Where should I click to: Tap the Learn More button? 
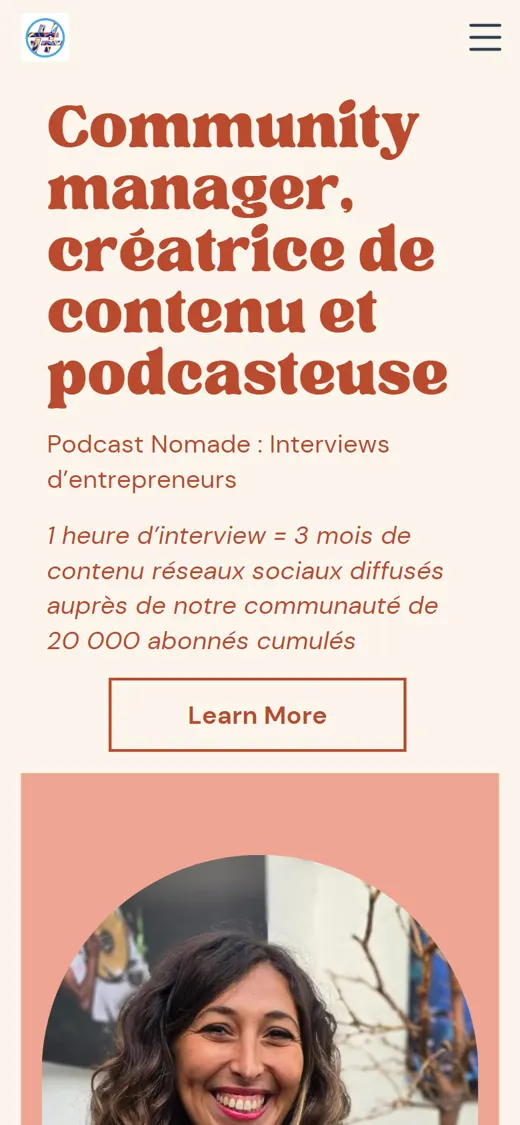click(x=257, y=715)
